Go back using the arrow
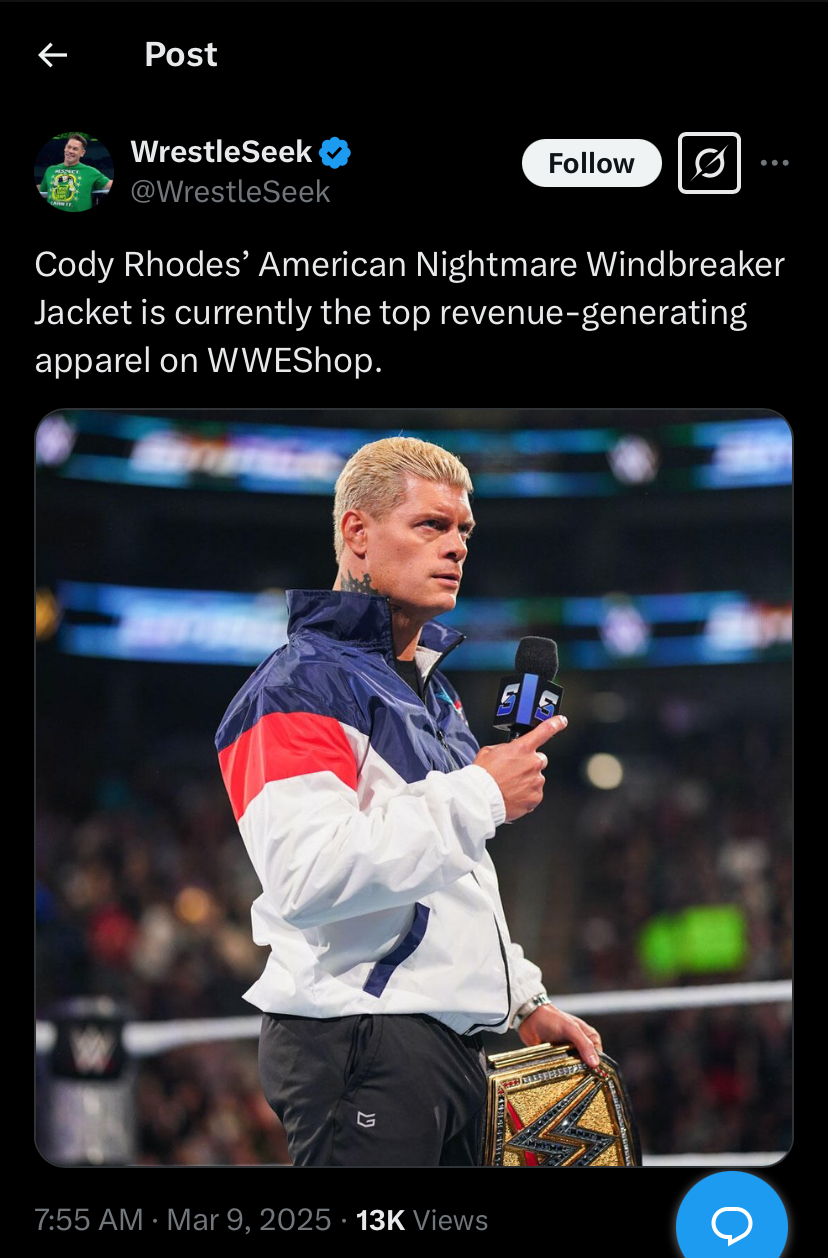 pos(52,55)
